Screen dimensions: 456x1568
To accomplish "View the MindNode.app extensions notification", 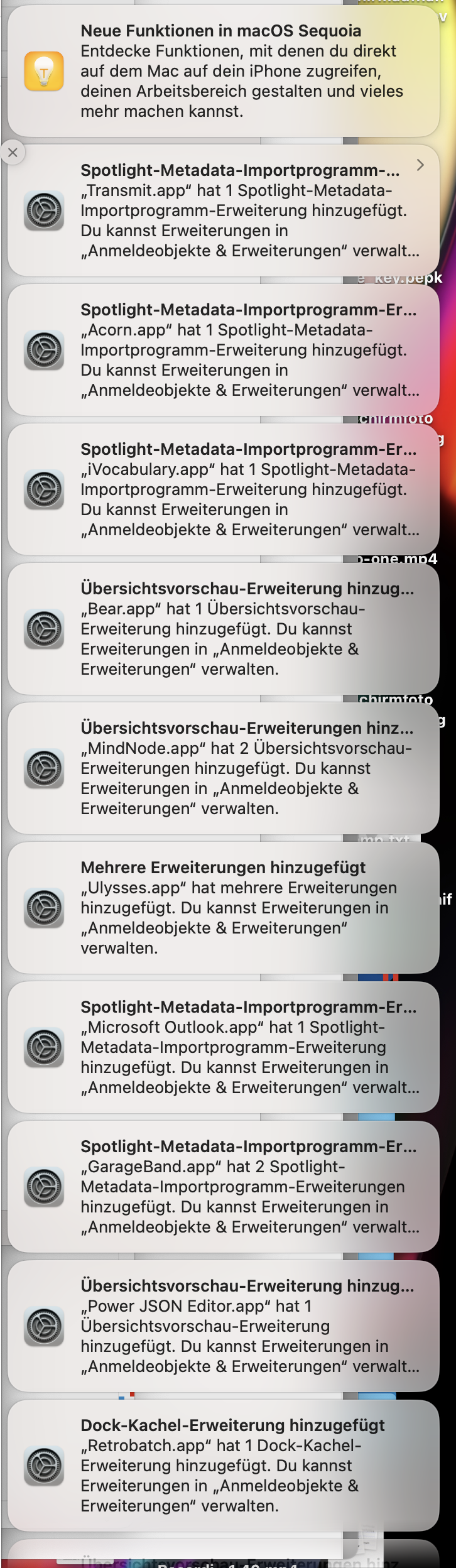I will click(x=223, y=769).
